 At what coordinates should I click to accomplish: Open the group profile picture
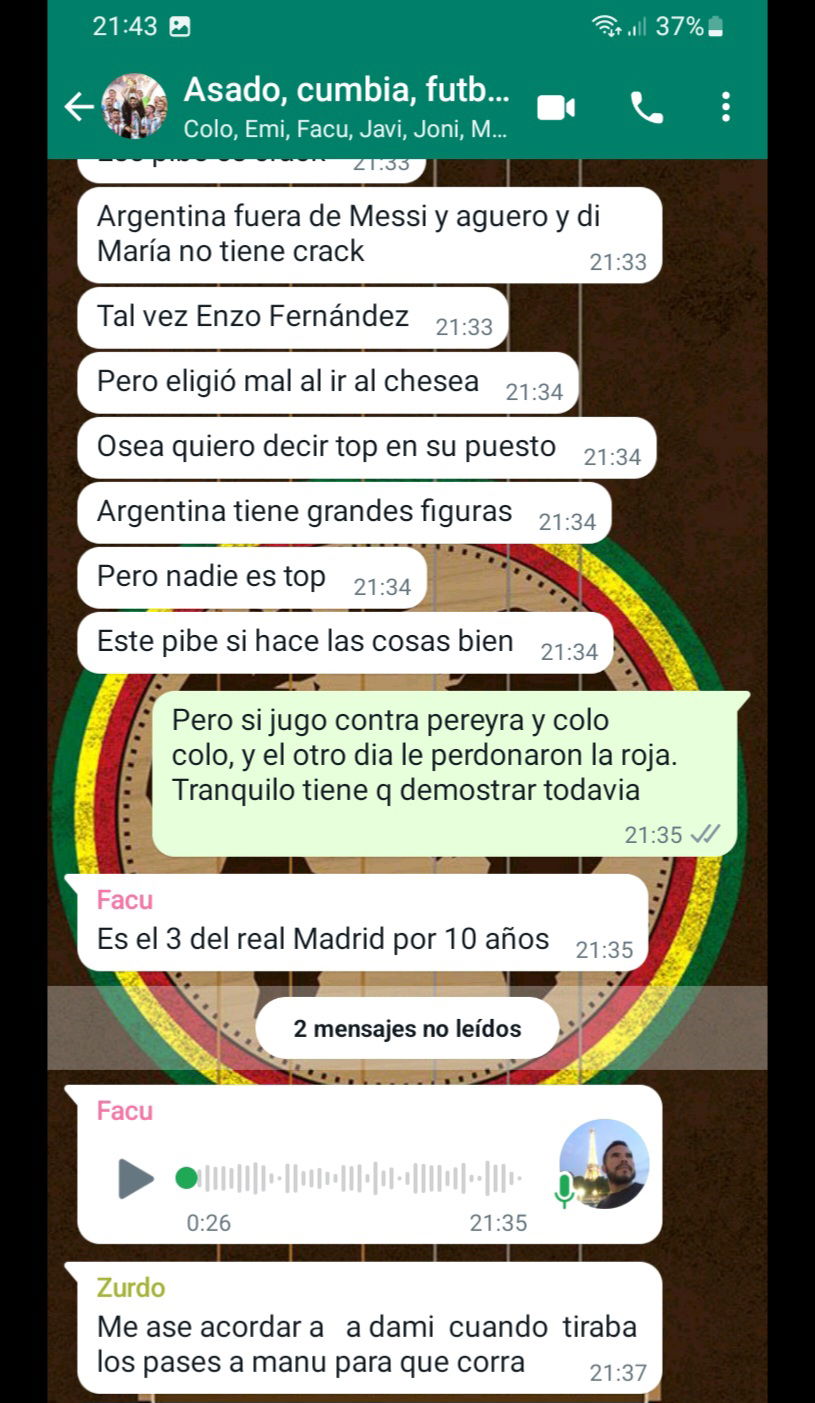(135, 106)
